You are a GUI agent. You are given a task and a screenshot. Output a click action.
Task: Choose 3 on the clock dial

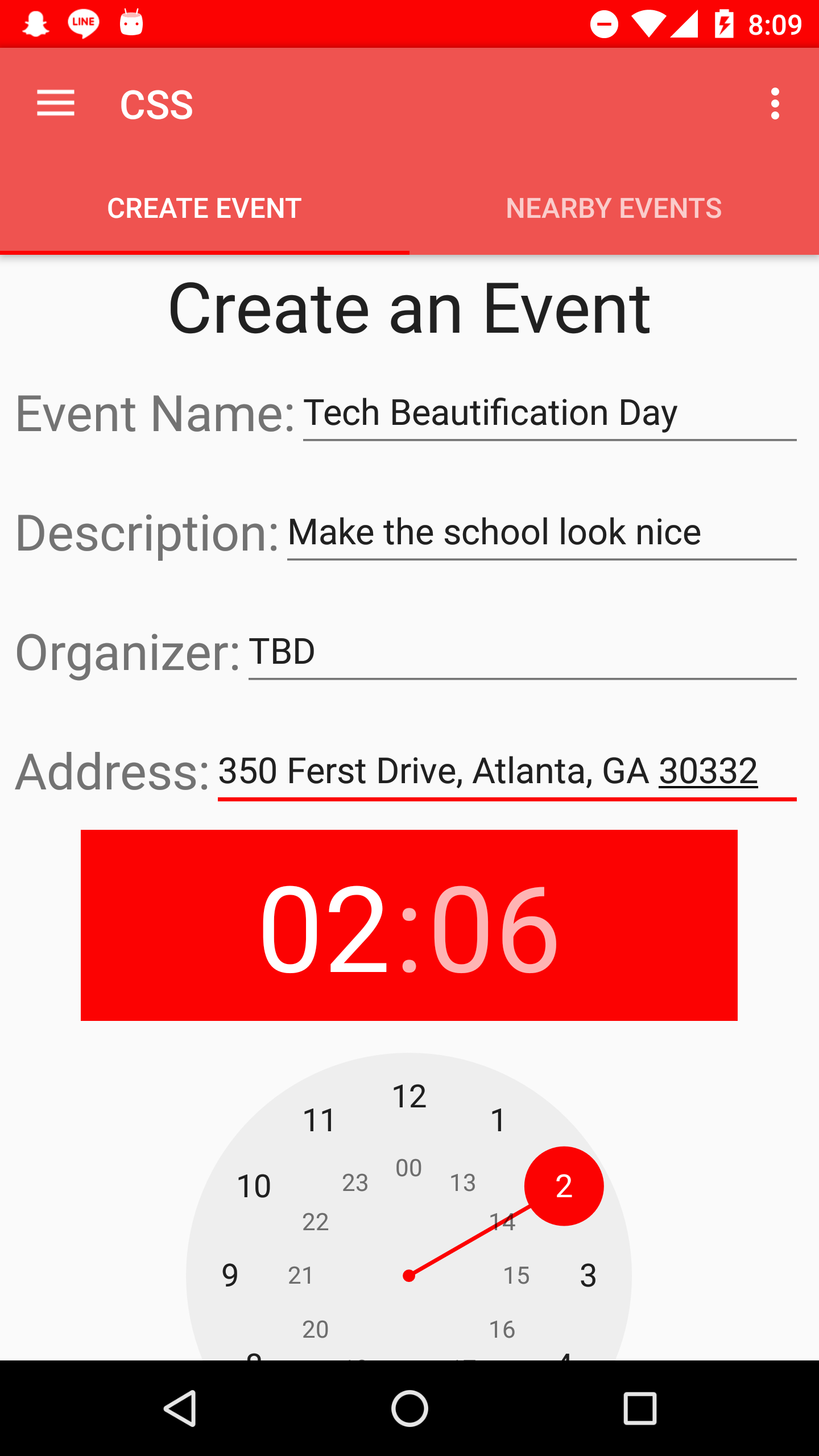point(588,1275)
